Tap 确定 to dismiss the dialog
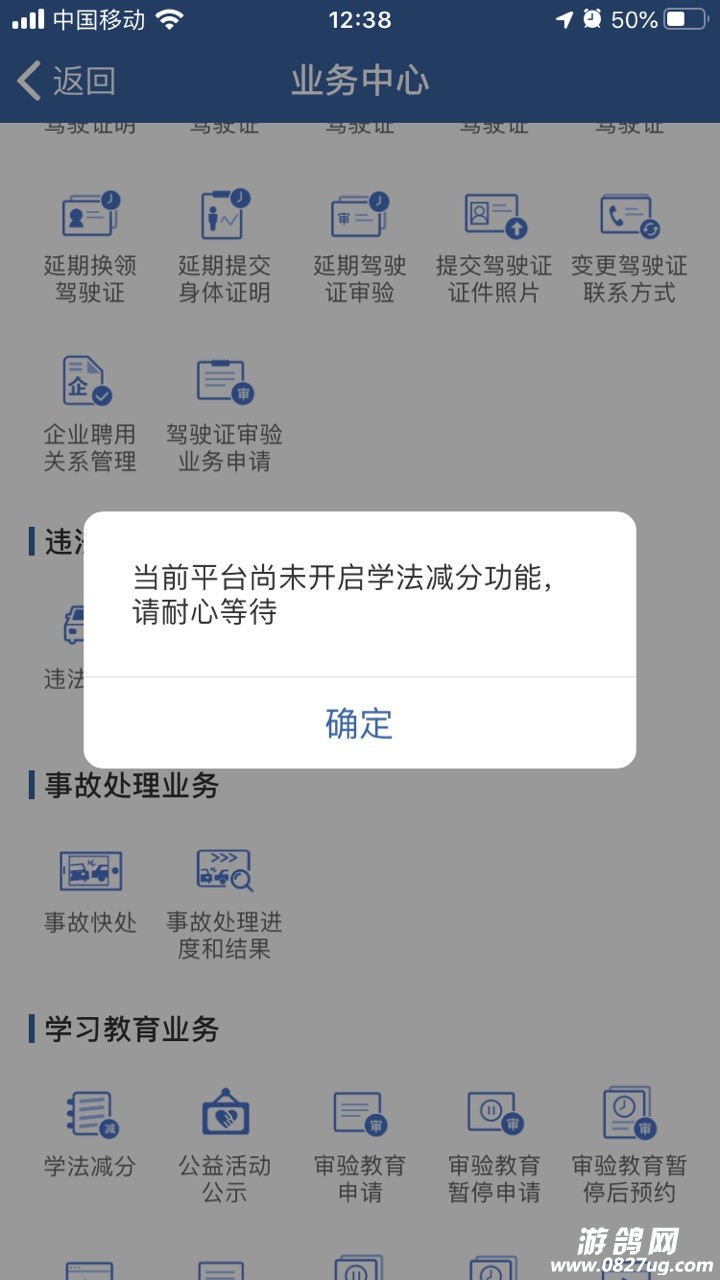Viewport: 720px width, 1280px height. 359,723
